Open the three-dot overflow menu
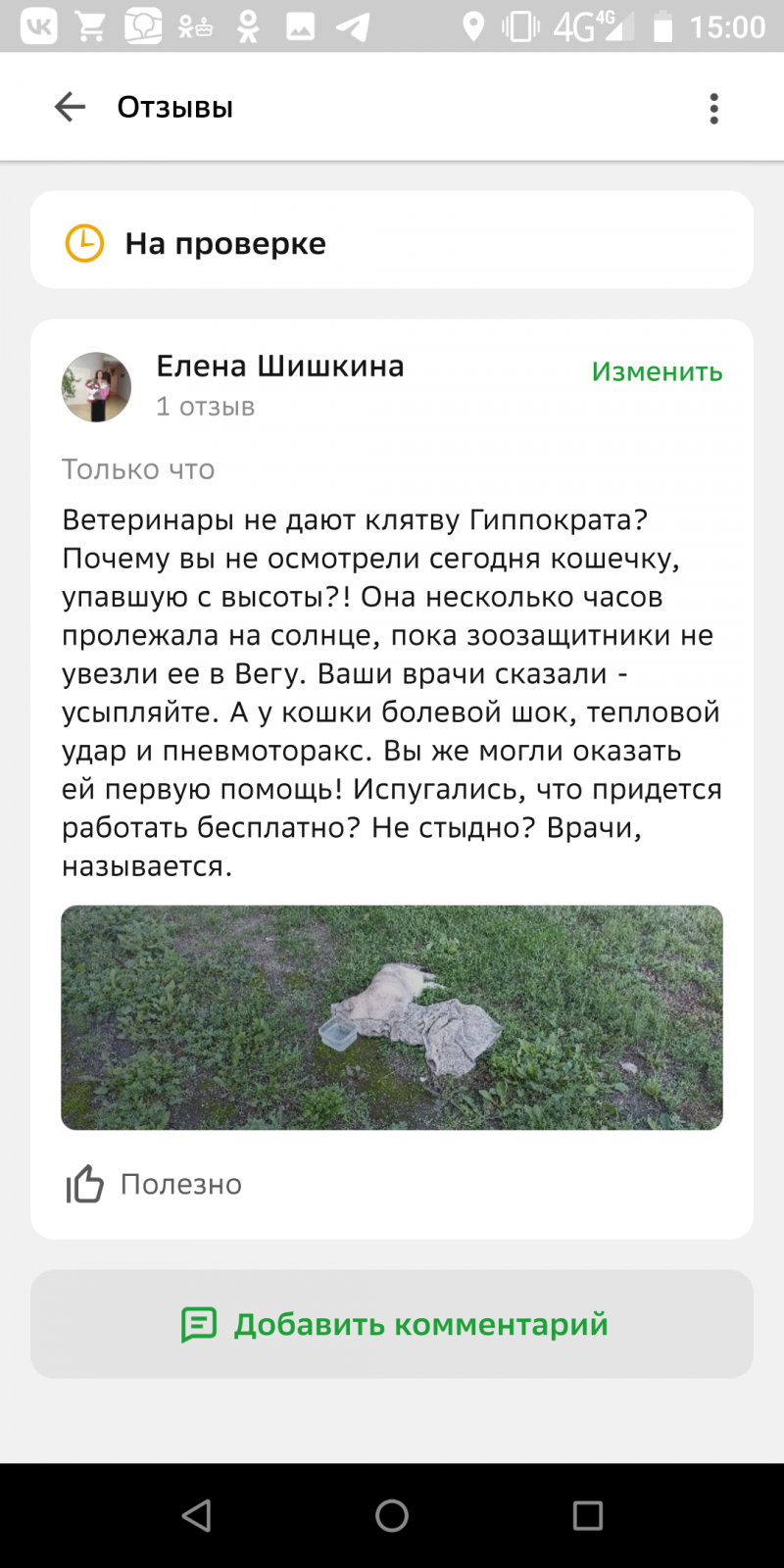784x1568 pixels. pyautogui.click(x=713, y=108)
